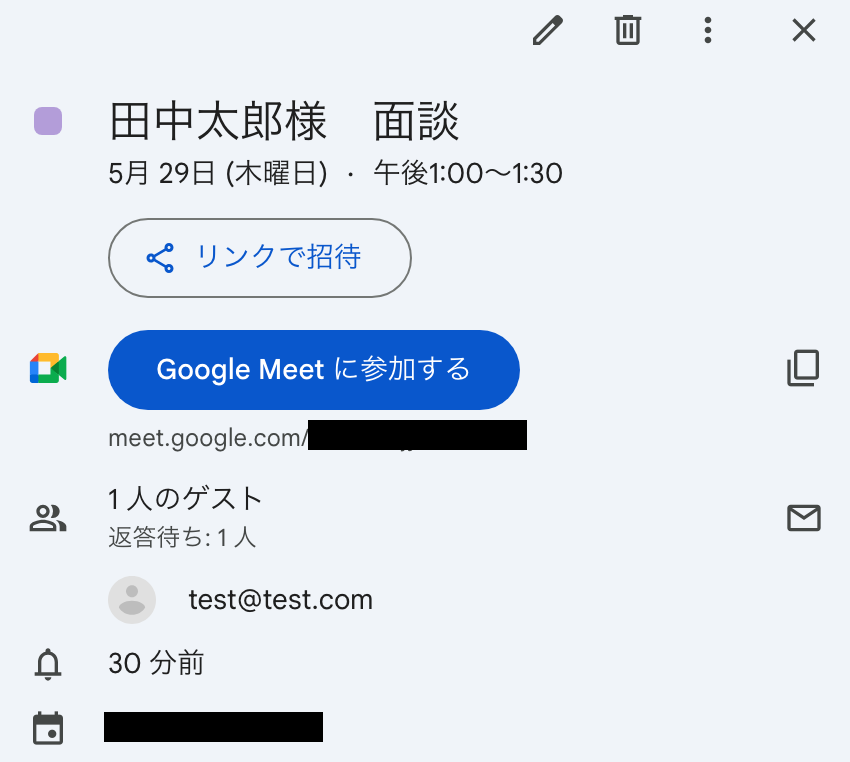
Task: Open guest test@test.com
Action: [x=280, y=600]
